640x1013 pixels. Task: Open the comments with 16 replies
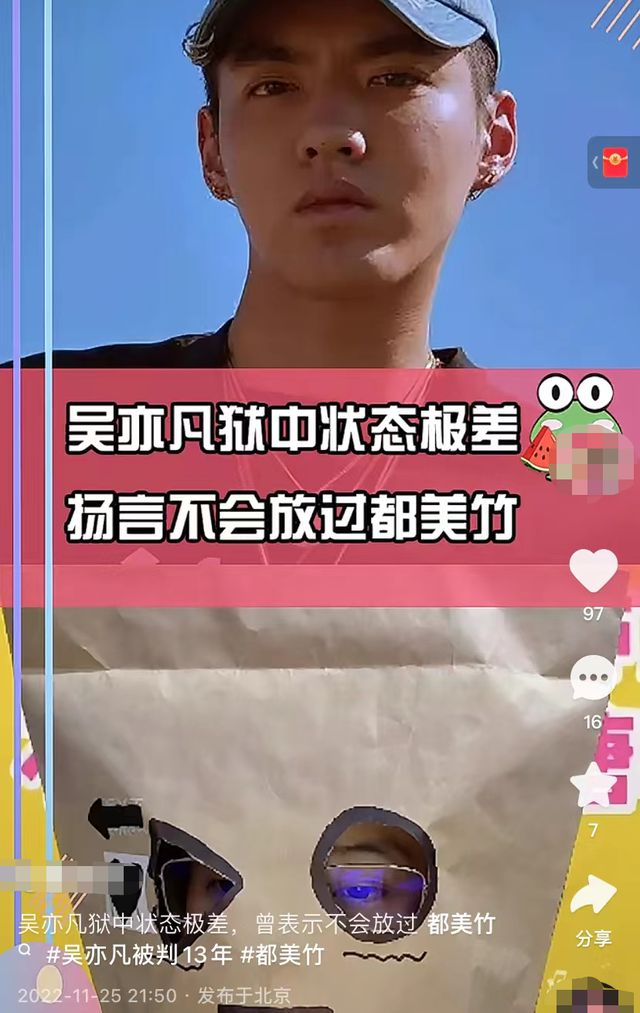(593, 679)
